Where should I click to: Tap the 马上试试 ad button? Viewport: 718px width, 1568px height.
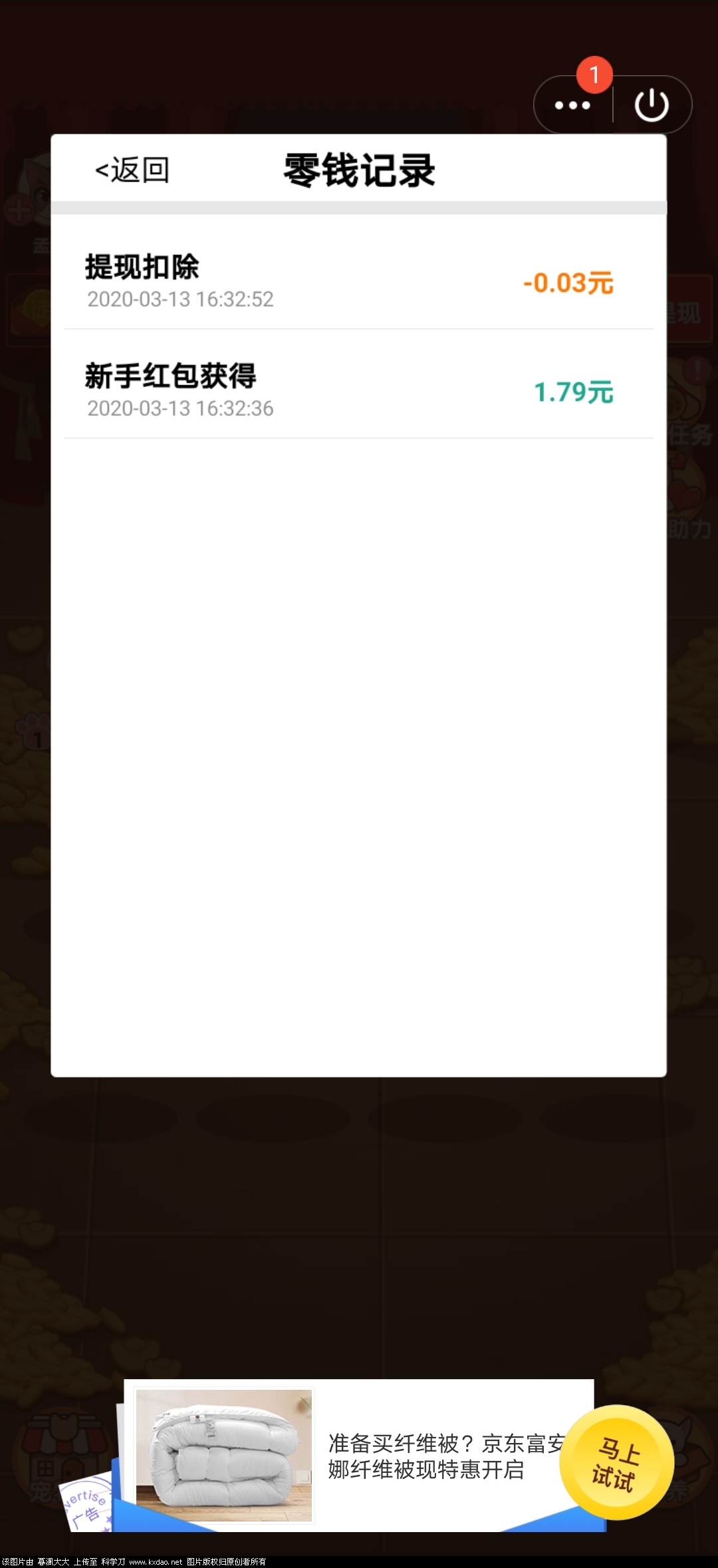click(616, 1463)
